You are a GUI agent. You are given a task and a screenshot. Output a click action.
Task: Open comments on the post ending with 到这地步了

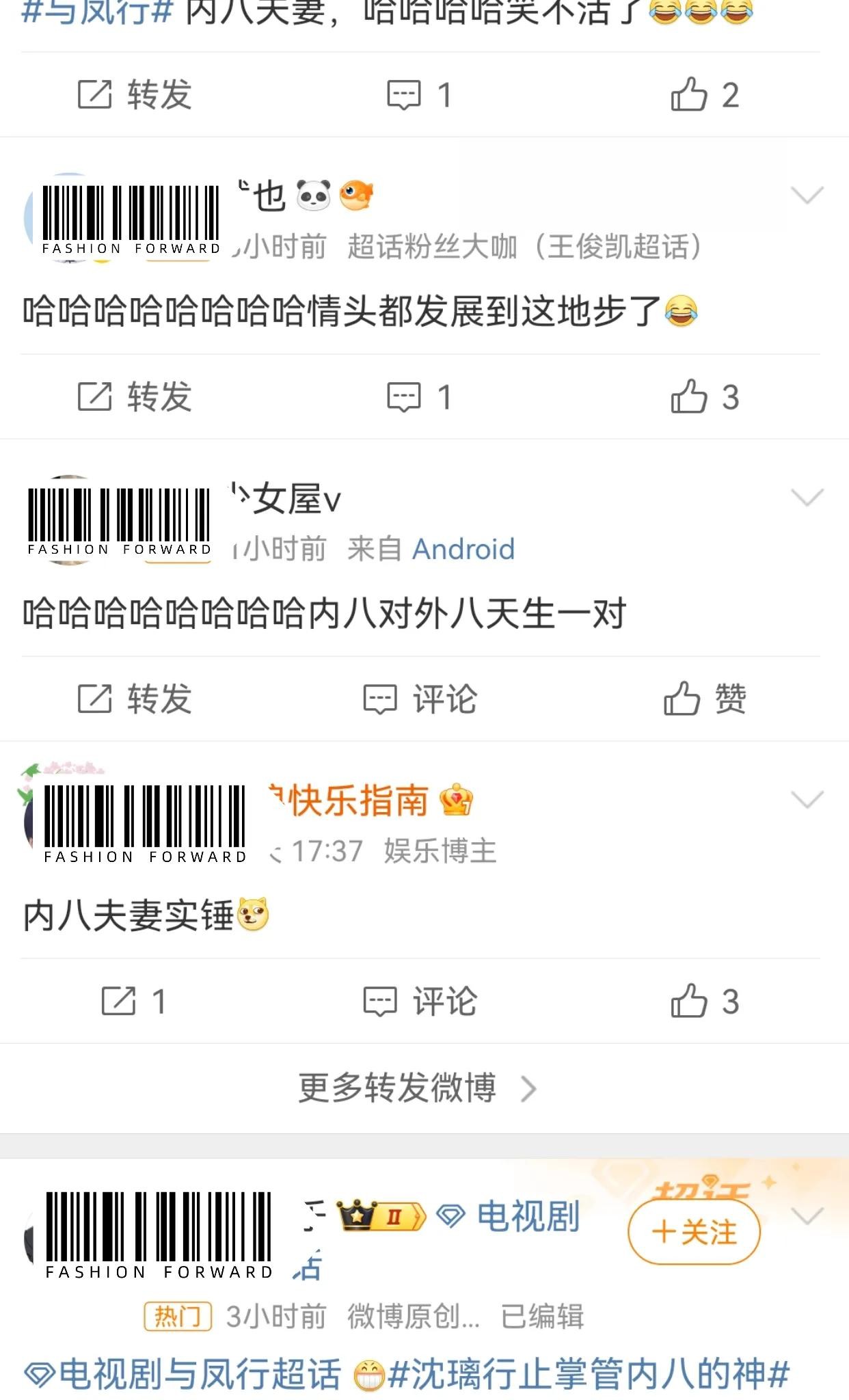(418, 397)
